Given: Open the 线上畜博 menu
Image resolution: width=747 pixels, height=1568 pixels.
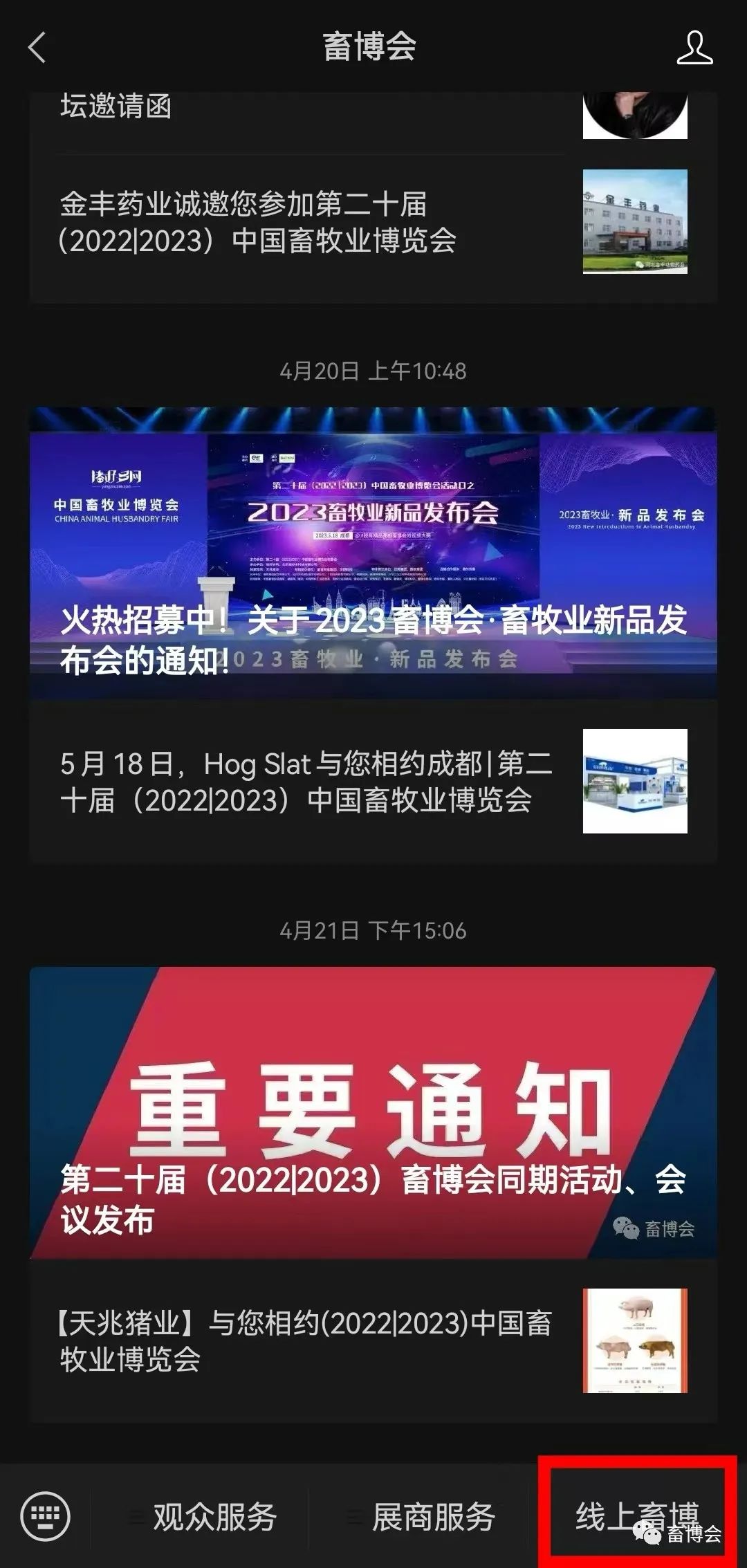Looking at the screenshot, I should coord(638,1517).
